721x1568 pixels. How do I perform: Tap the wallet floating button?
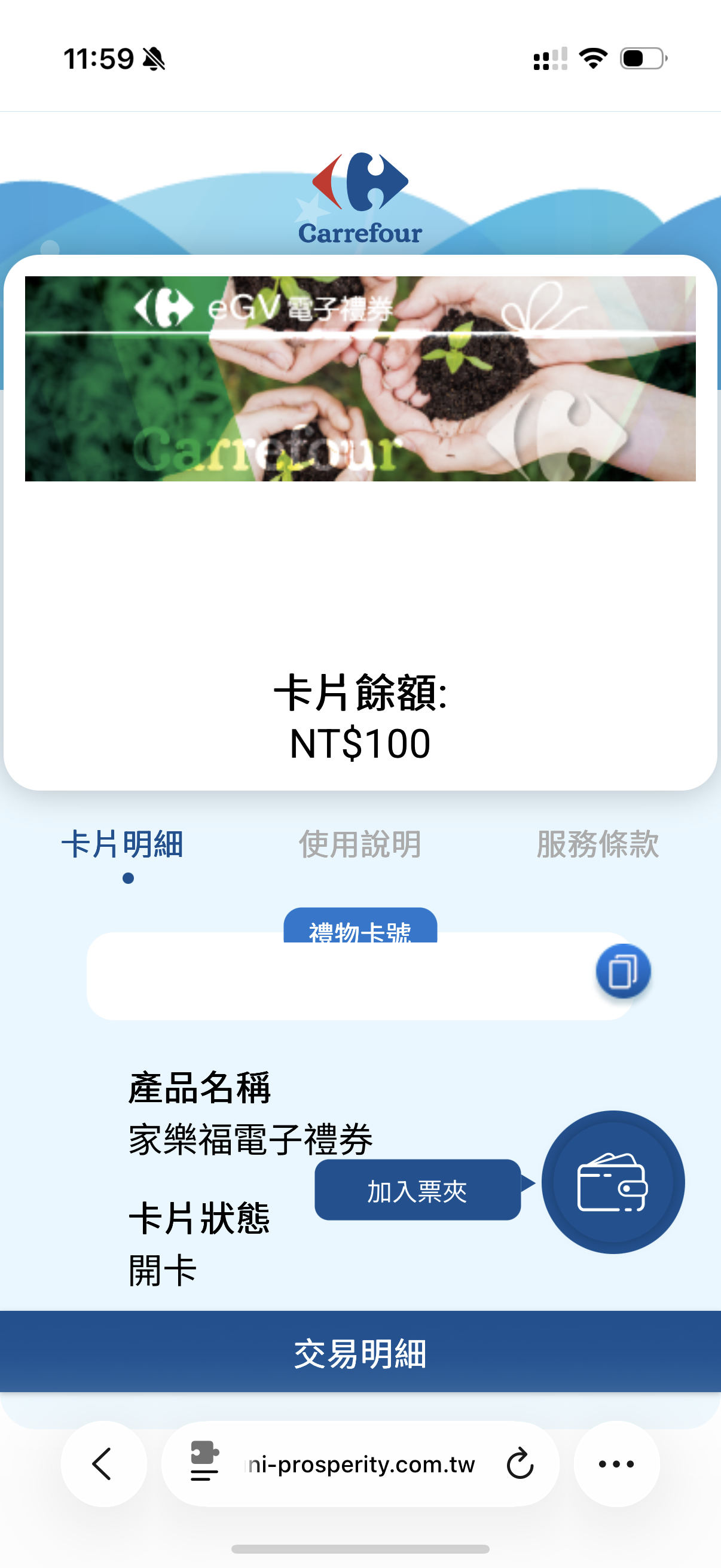(612, 1182)
